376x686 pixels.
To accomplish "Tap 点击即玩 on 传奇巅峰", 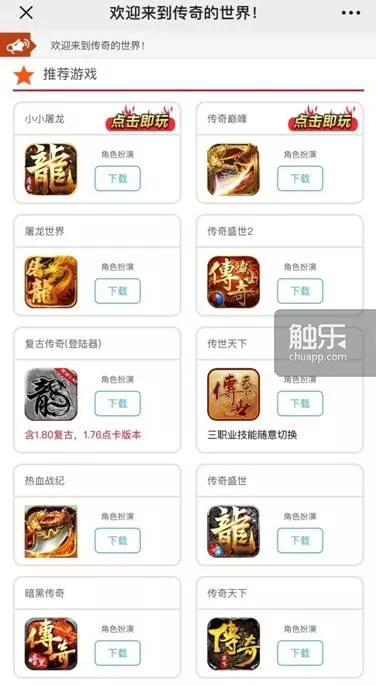I will click(x=323, y=119).
